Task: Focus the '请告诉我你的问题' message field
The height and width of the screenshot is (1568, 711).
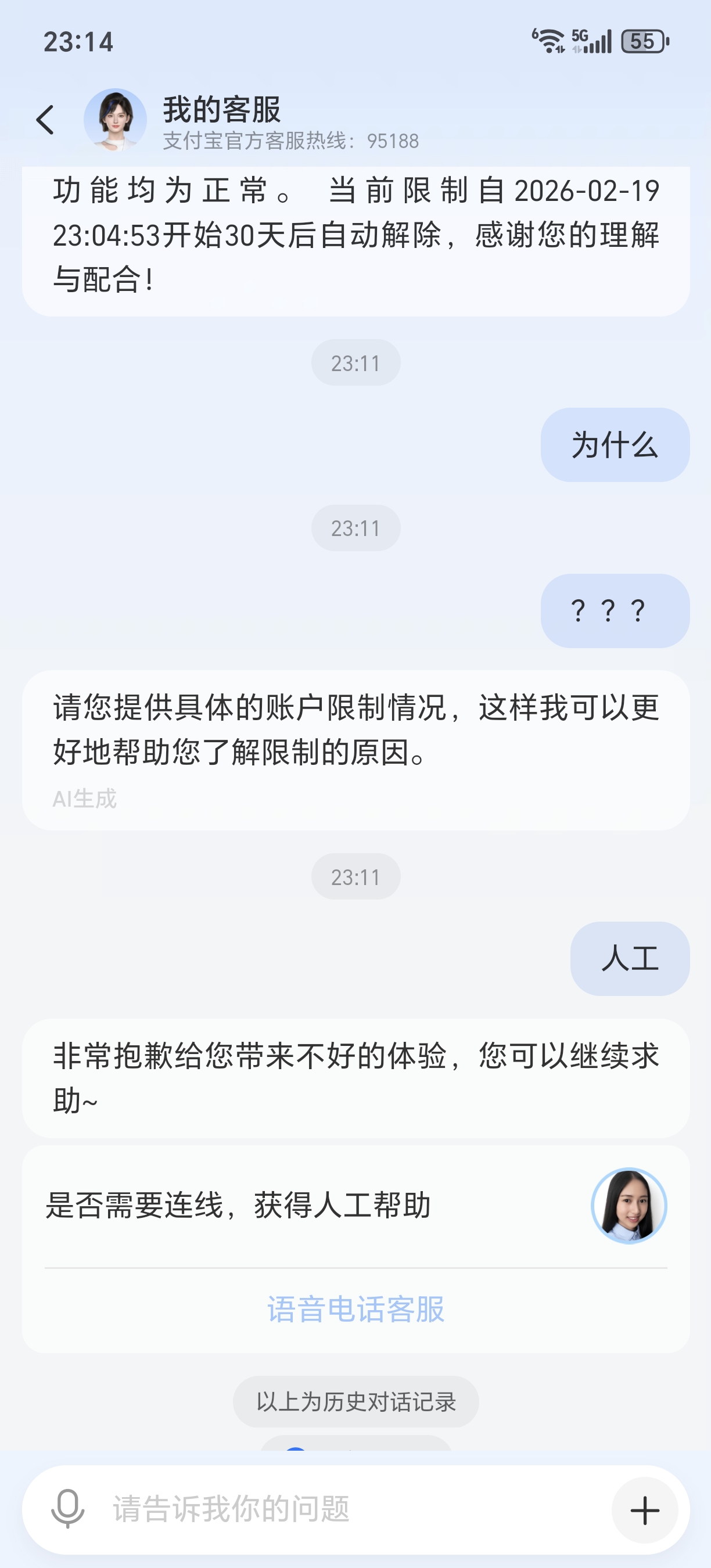Action: click(341, 1508)
